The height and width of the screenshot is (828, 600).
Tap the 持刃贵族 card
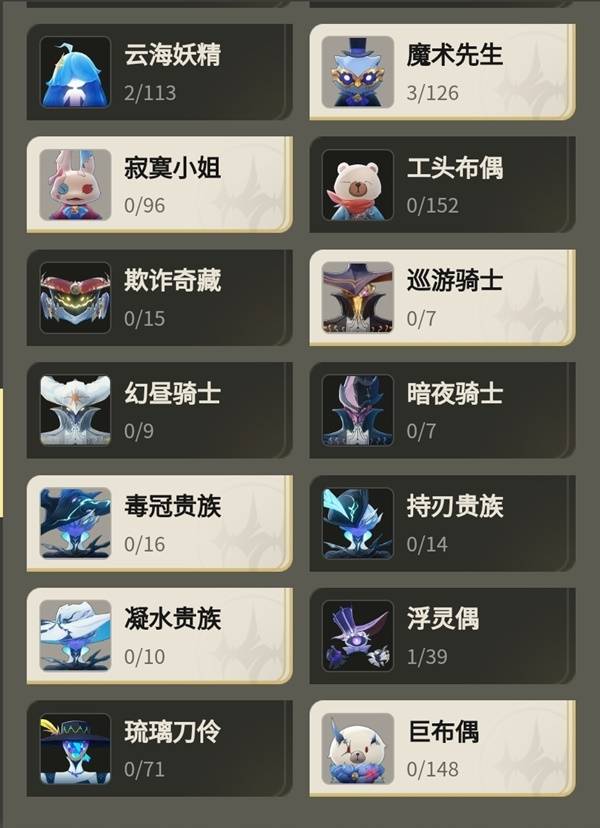point(442,523)
